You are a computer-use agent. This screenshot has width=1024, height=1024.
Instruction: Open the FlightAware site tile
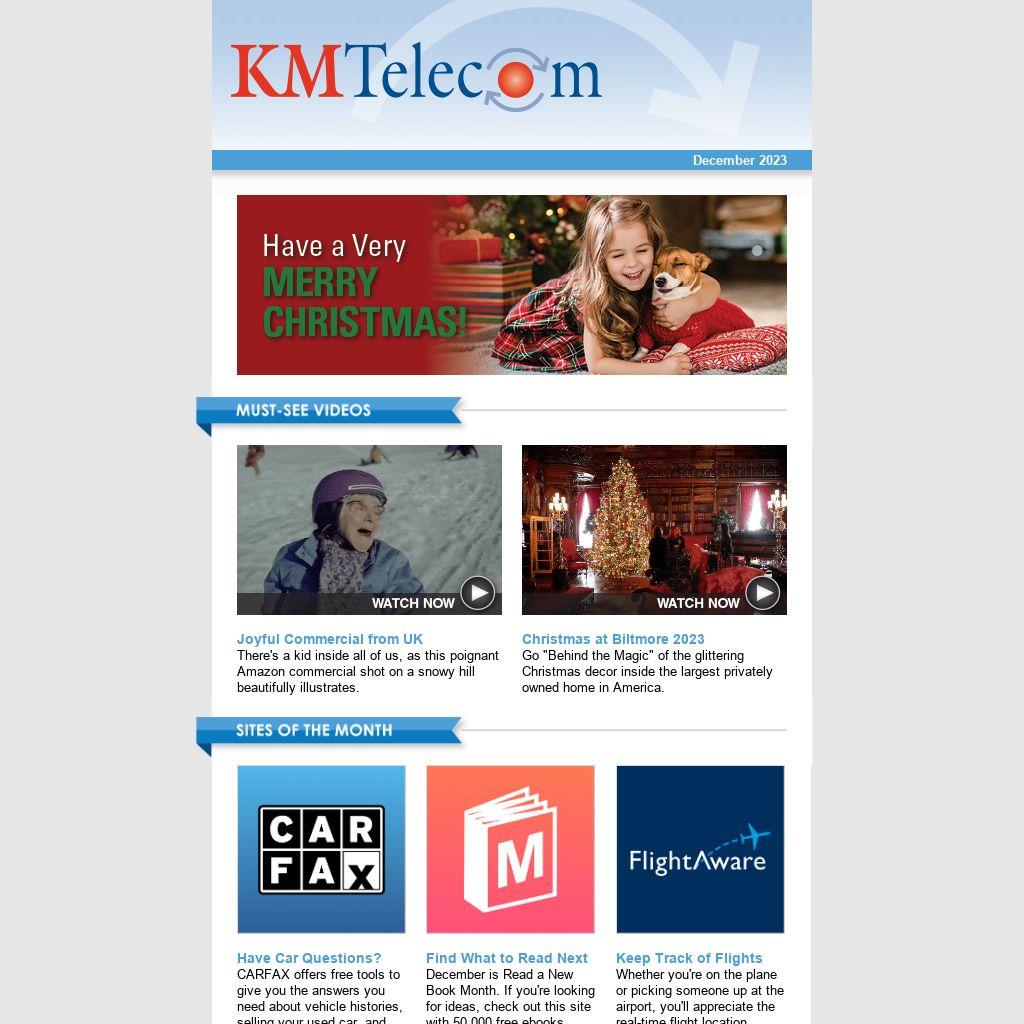coord(700,849)
